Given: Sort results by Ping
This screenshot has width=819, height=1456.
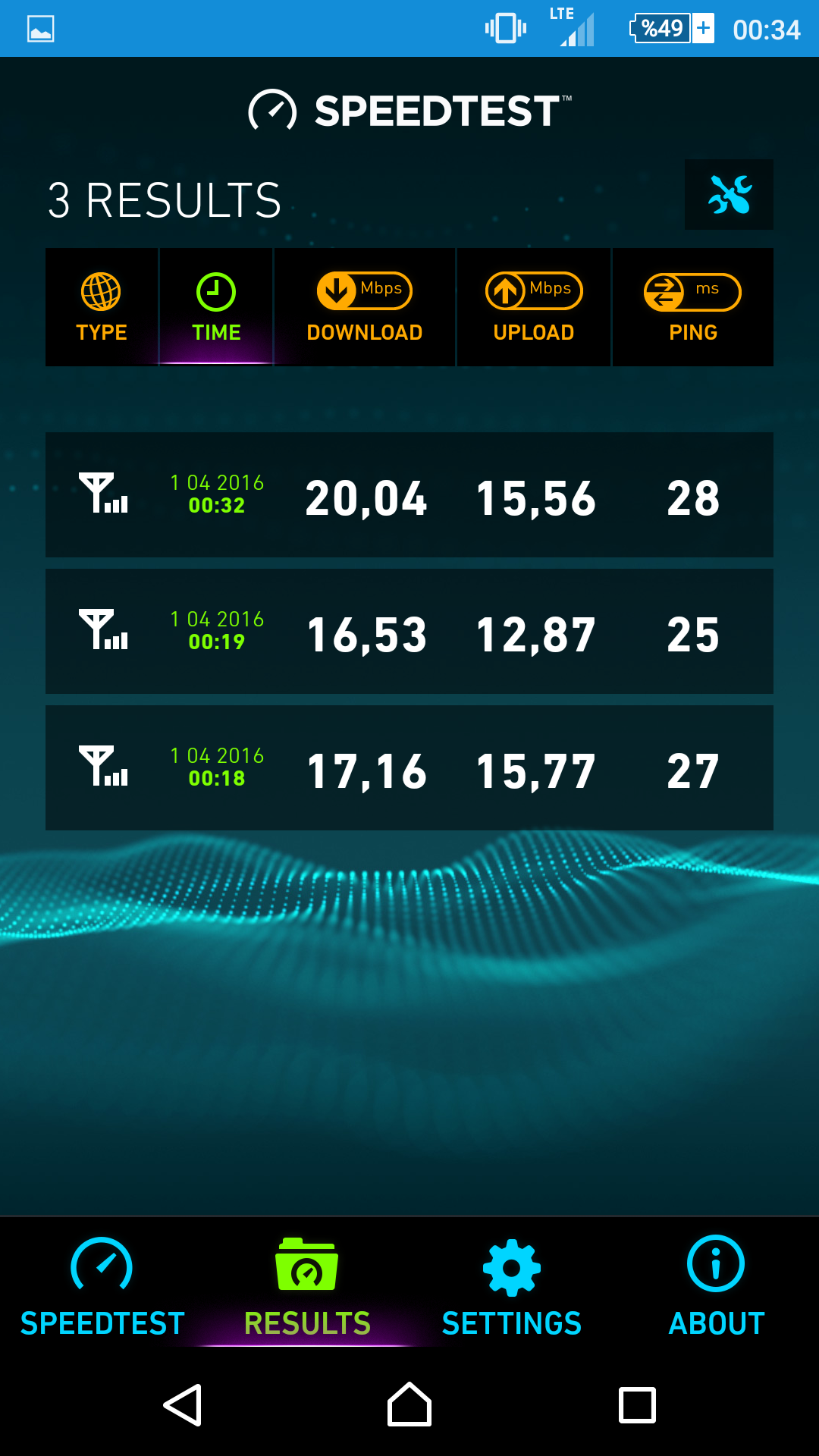Looking at the screenshot, I should pyautogui.click(x=693, y=307).
